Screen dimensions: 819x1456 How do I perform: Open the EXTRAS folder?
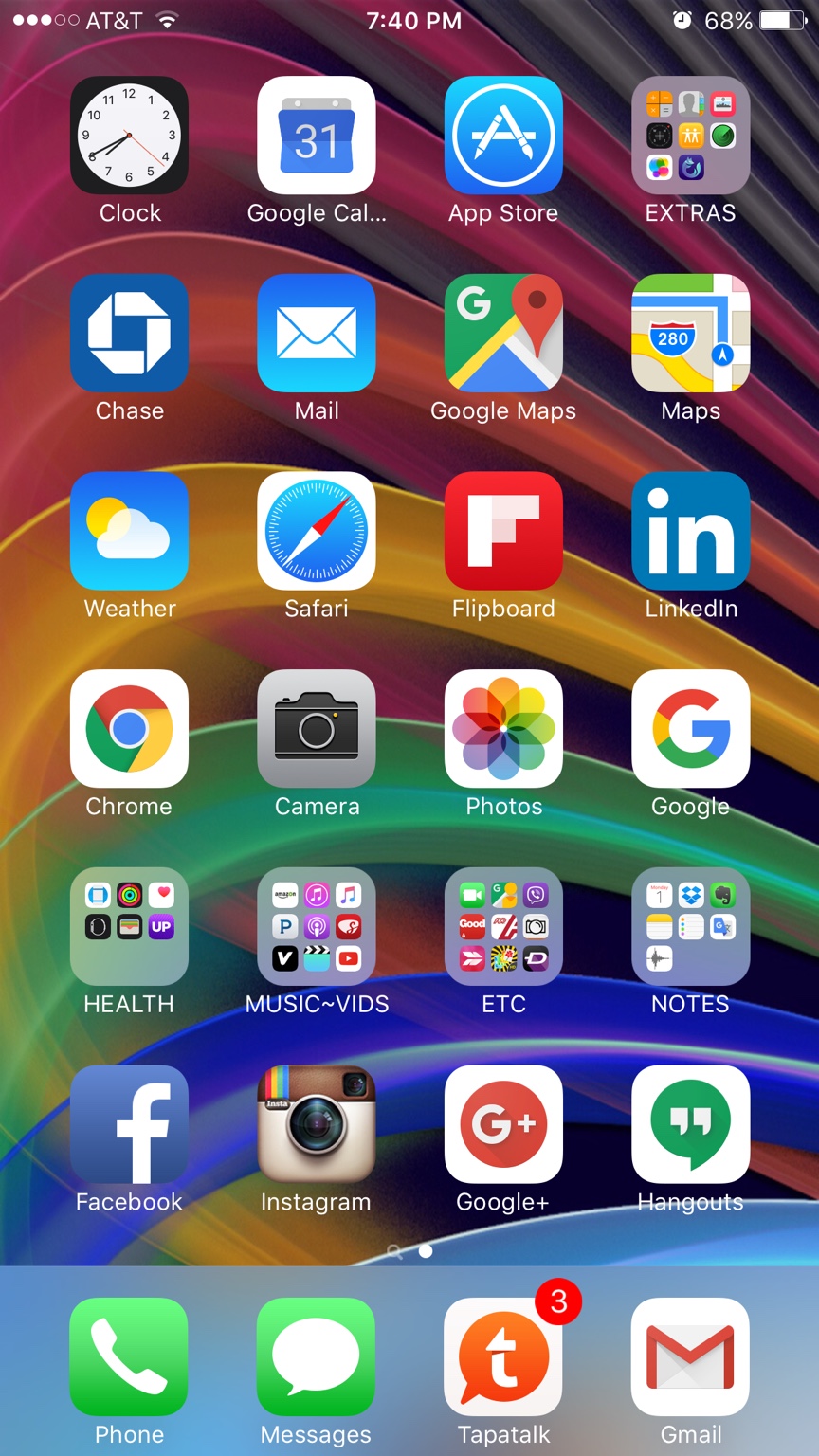[691, 136]
